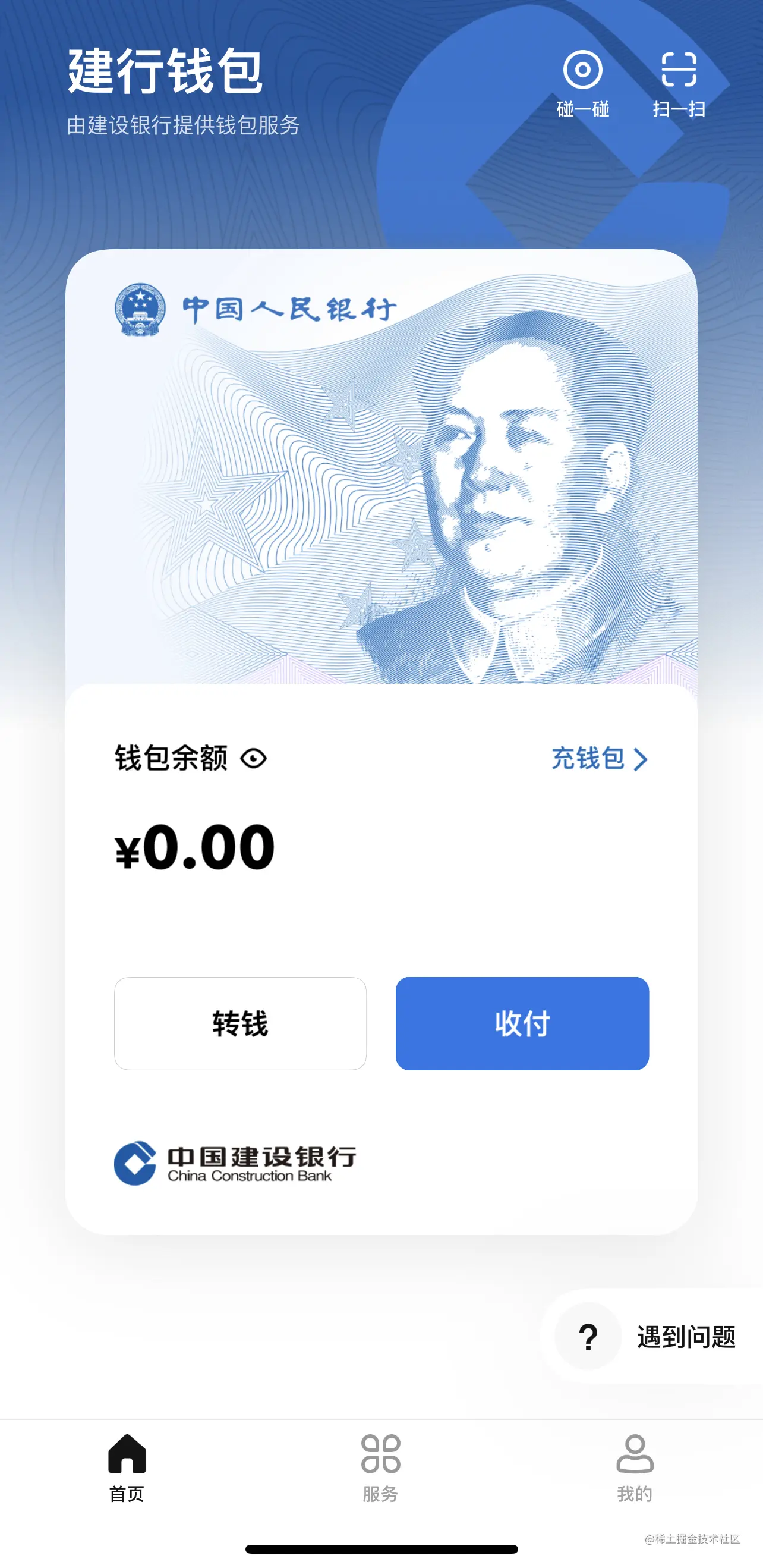Switch to the 服务 tab
This screenshot has width=763, height=1568.
(x=380, y=1468)
